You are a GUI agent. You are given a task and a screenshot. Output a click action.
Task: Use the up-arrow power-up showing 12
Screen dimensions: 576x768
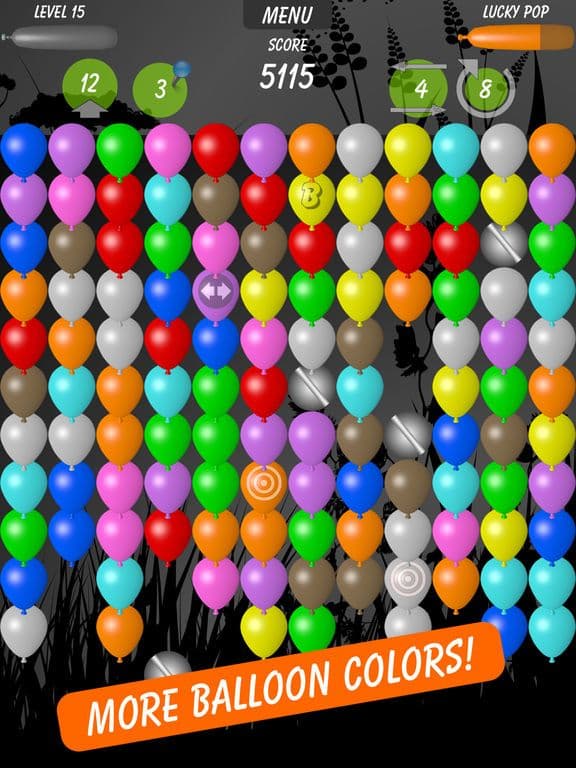90,88
